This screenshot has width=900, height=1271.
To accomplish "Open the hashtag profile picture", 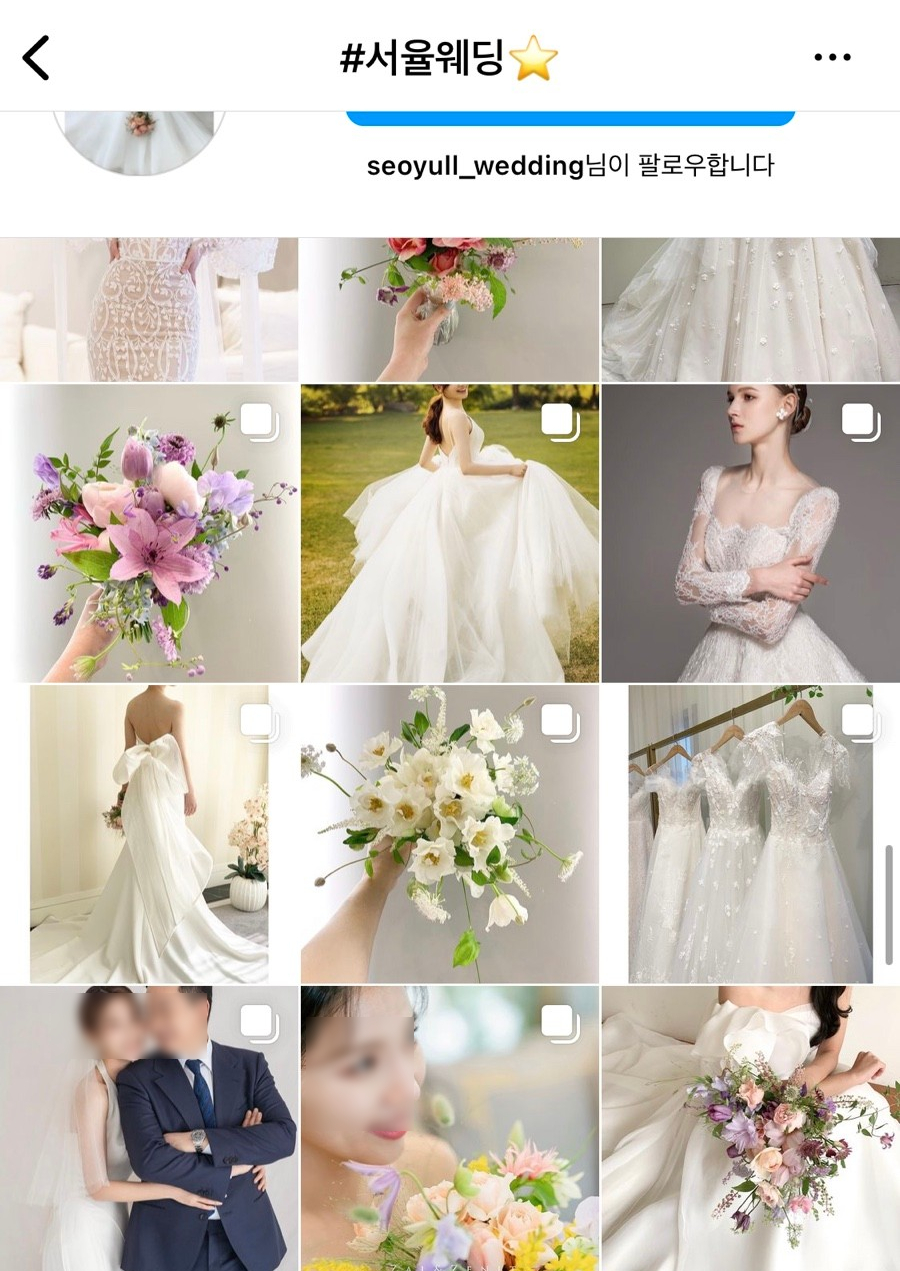I will (x=140, y=138).
